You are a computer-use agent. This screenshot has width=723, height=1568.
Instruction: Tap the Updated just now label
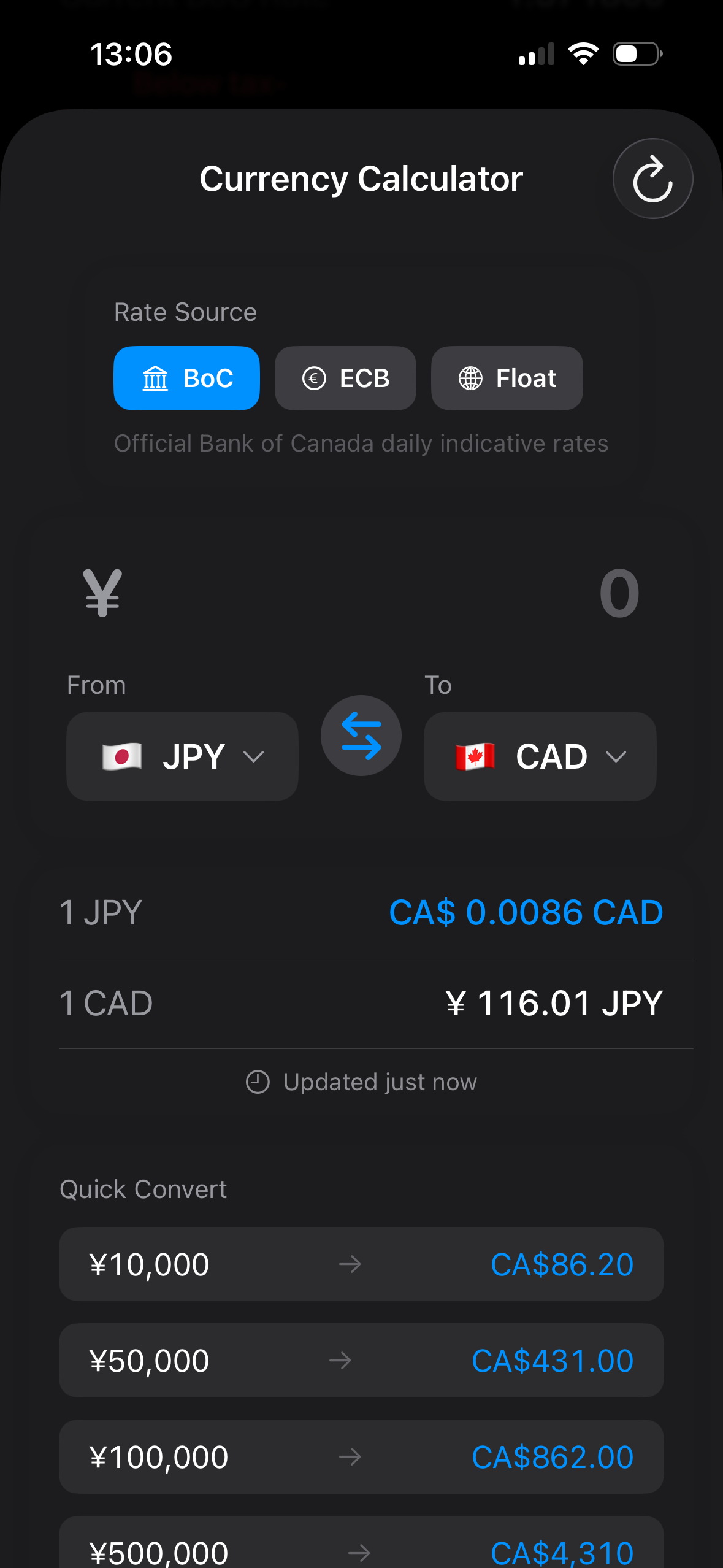pyautogui.click(x=379, y=1081)
